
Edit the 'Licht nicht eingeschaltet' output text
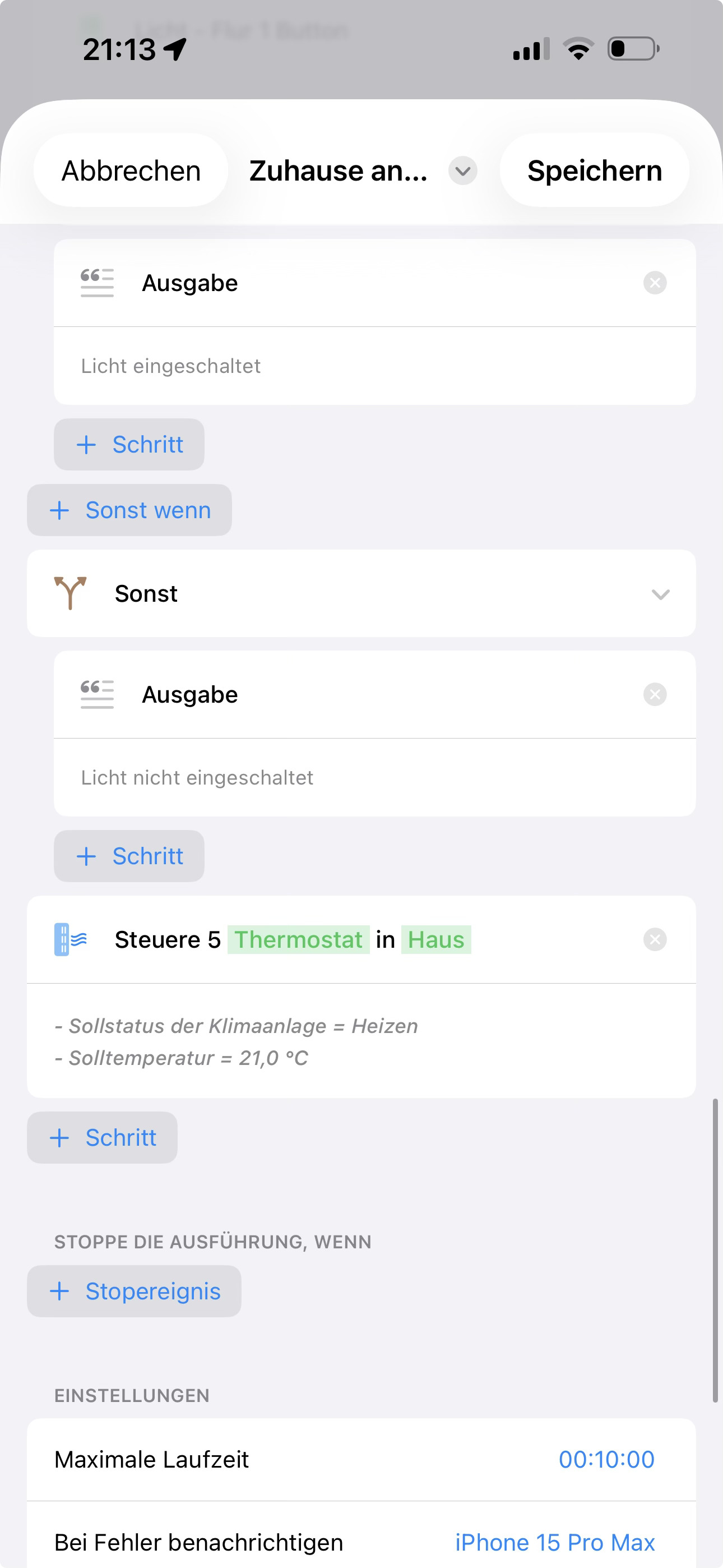(x=197, y=777)
